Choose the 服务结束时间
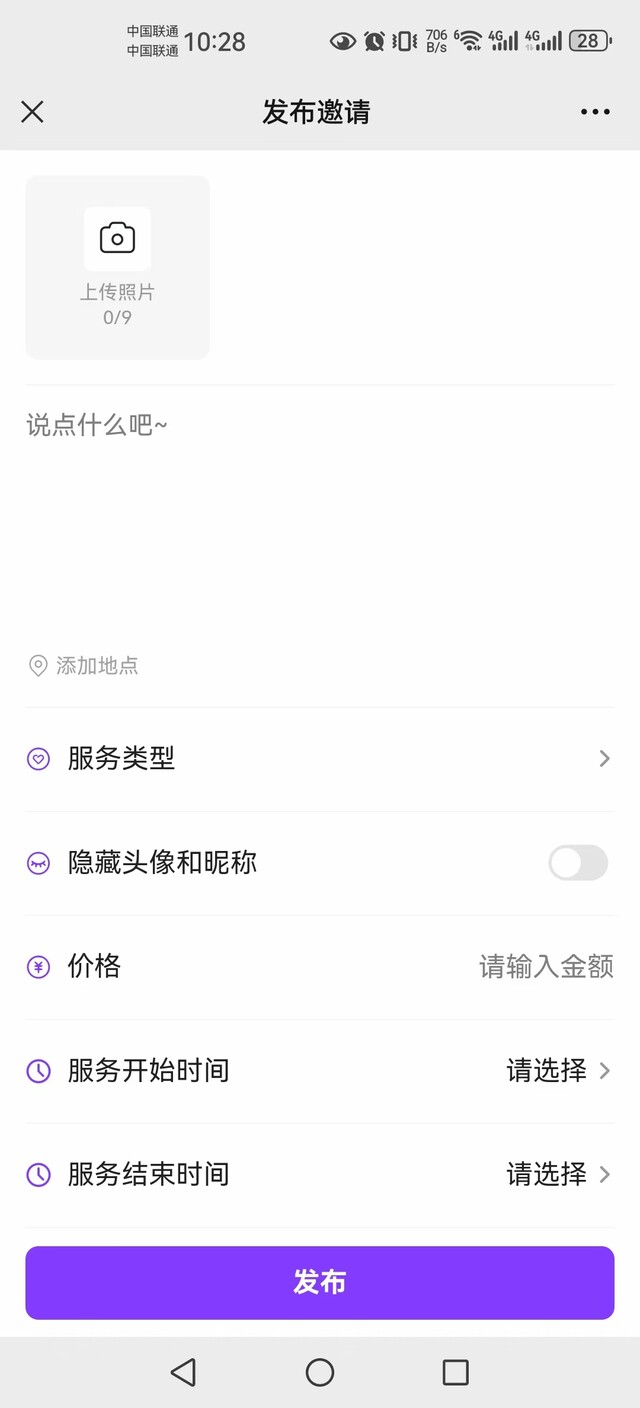Screen dimensions: 640x1408 (x=557, y=1174)
